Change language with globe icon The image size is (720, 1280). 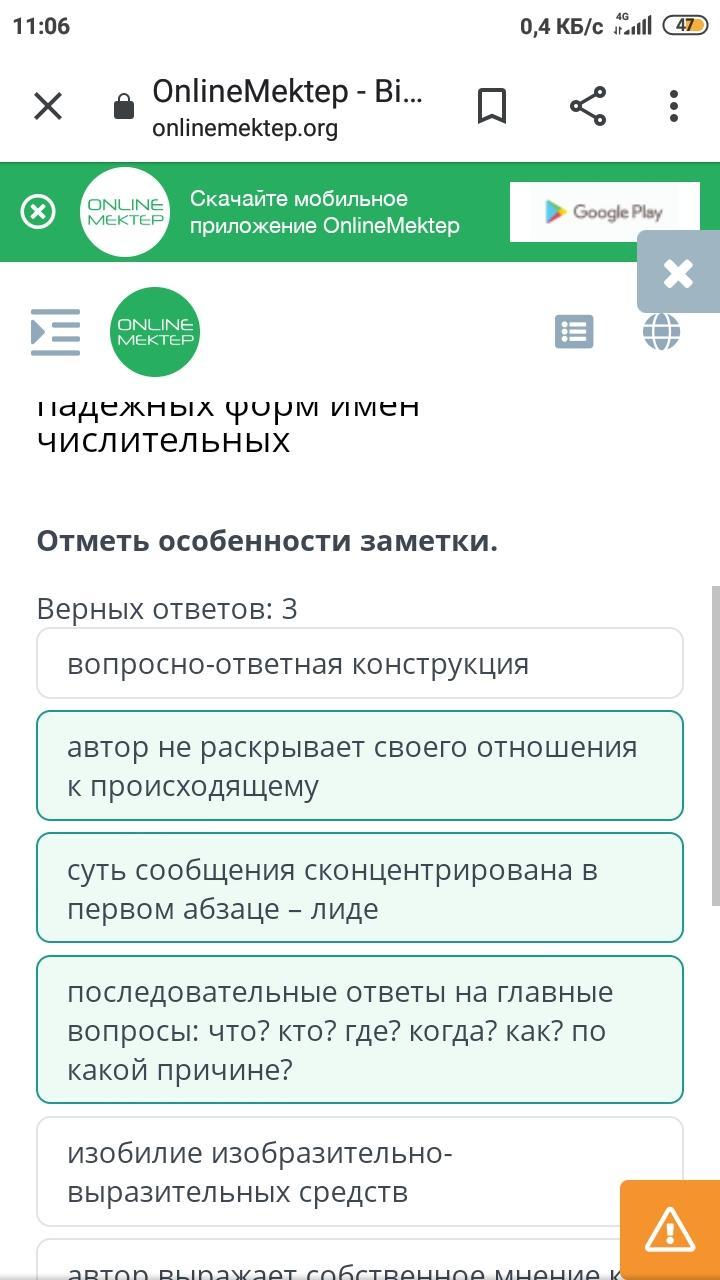662,332
